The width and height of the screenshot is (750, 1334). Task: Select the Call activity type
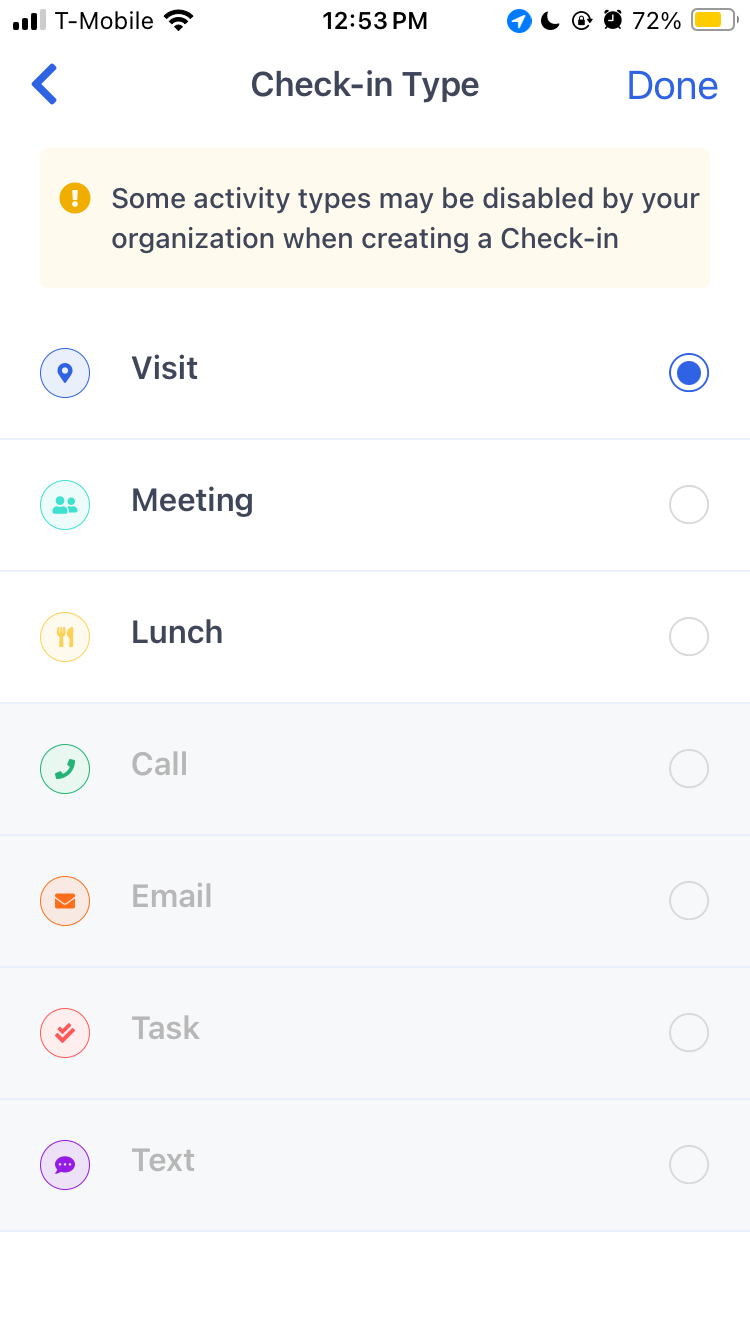point(375,769)
